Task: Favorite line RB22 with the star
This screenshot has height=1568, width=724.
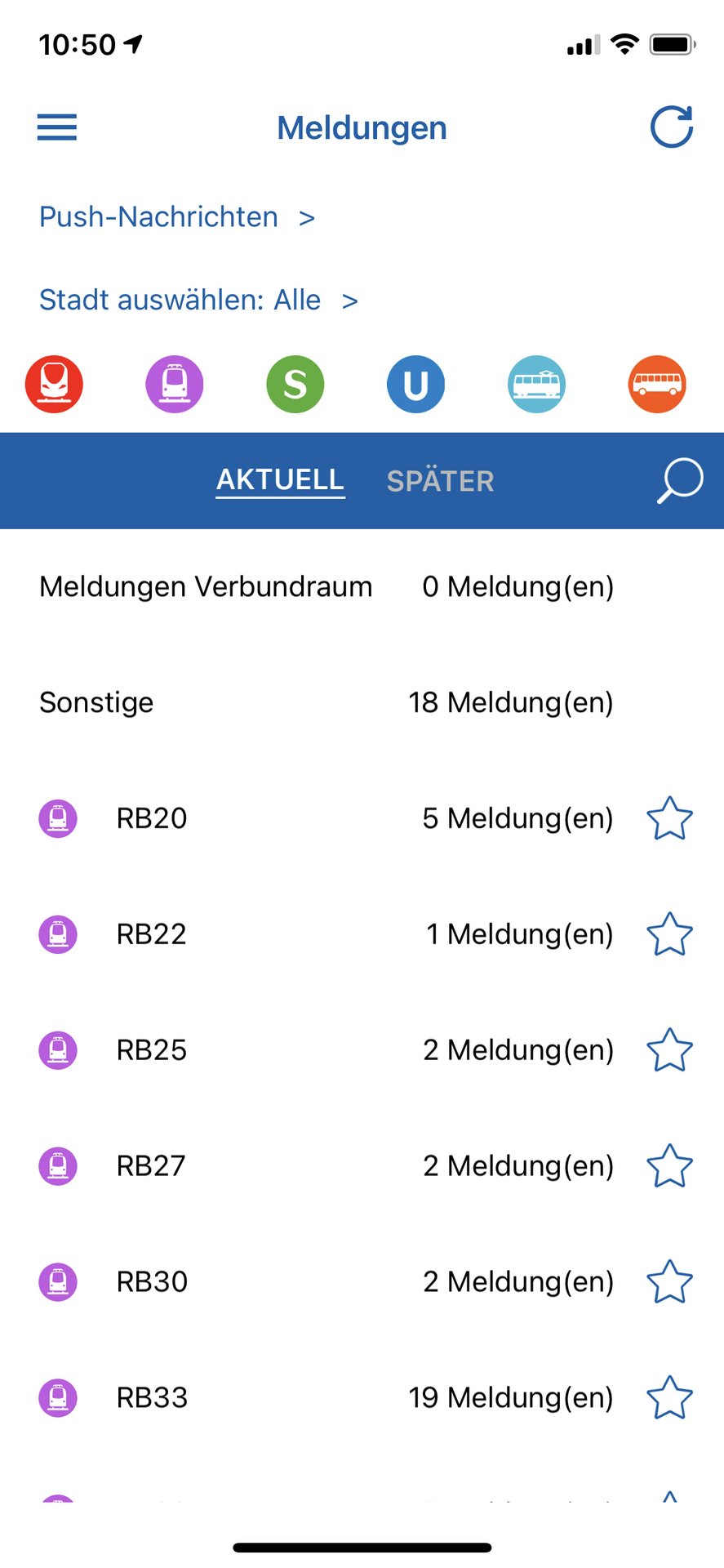Action: tap(670, 934)
